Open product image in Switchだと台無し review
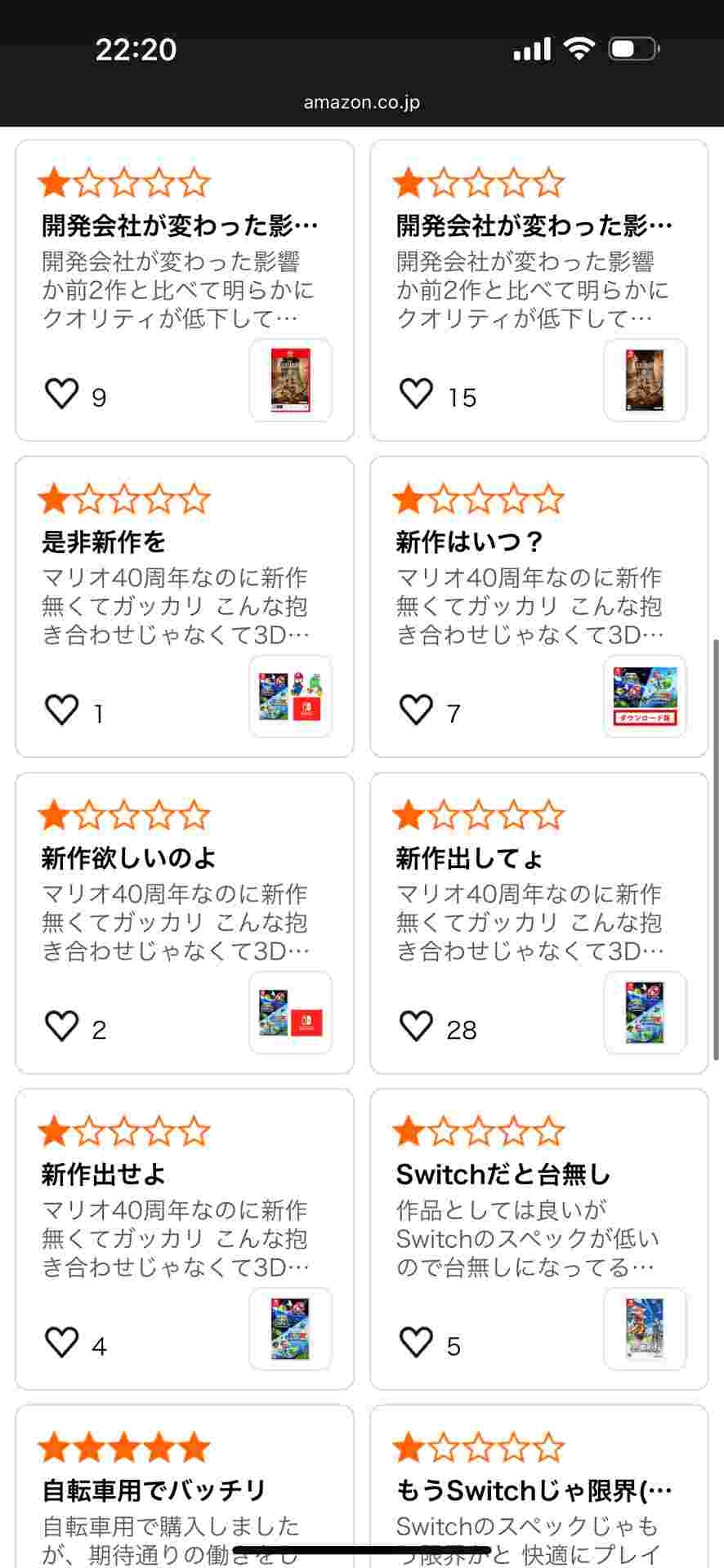Viewport: 724px width, 1568px height. pos(645,1329)
